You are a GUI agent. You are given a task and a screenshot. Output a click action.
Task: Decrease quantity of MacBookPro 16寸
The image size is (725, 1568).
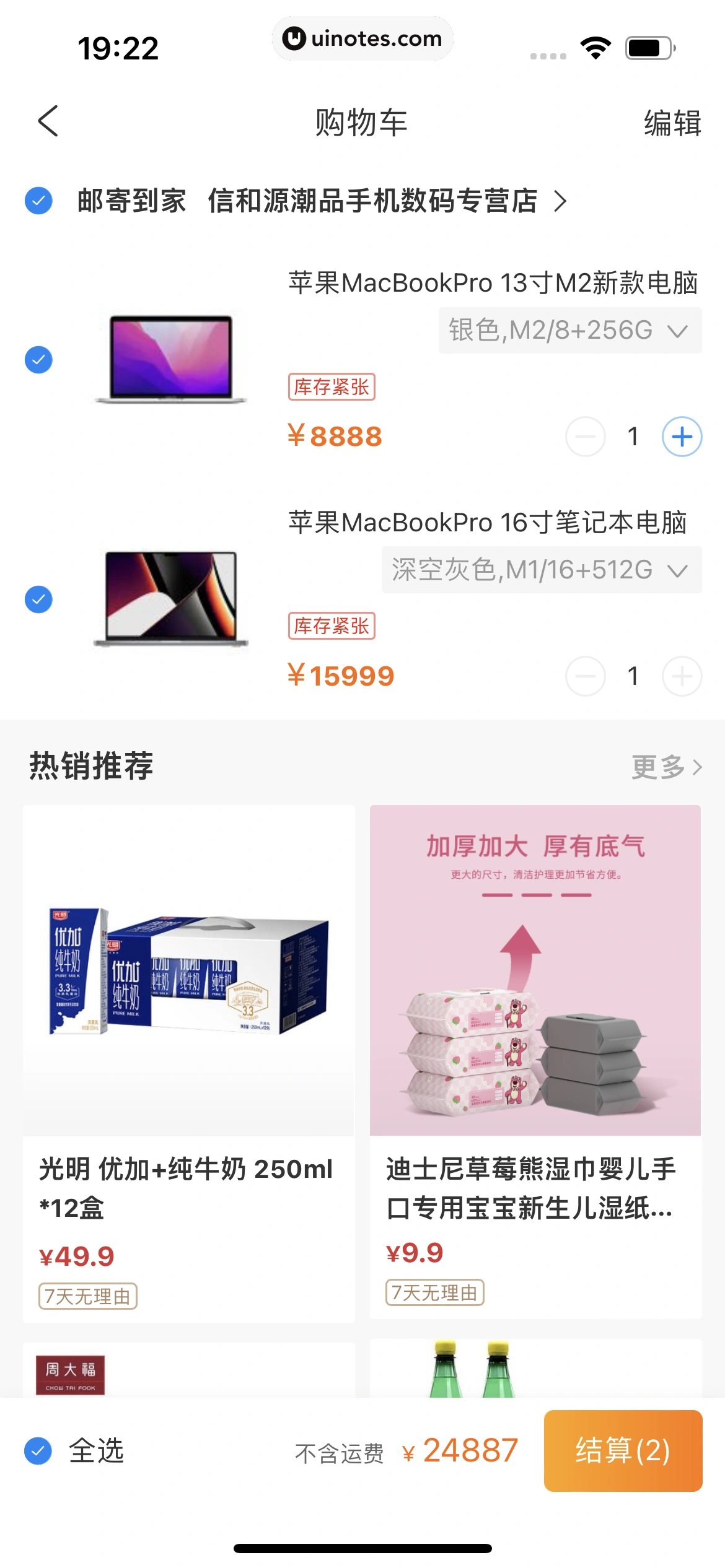pos(585,676)
